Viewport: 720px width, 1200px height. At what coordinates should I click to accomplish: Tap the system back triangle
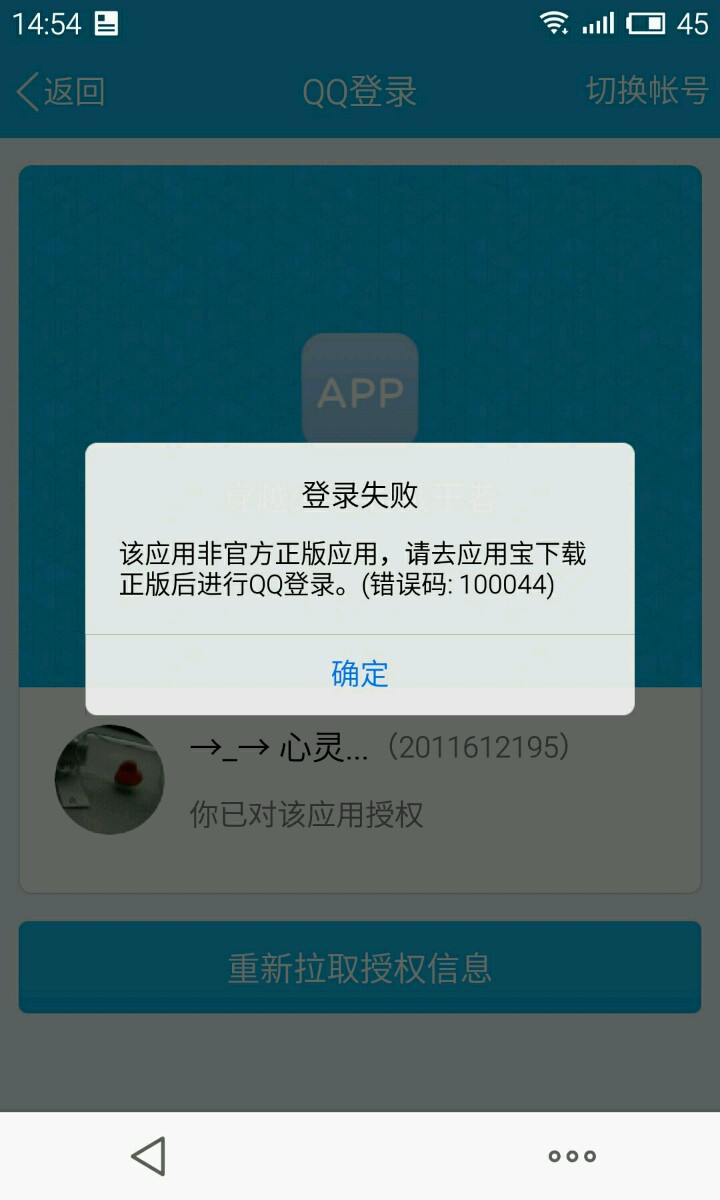click(x=148, y=1156)
